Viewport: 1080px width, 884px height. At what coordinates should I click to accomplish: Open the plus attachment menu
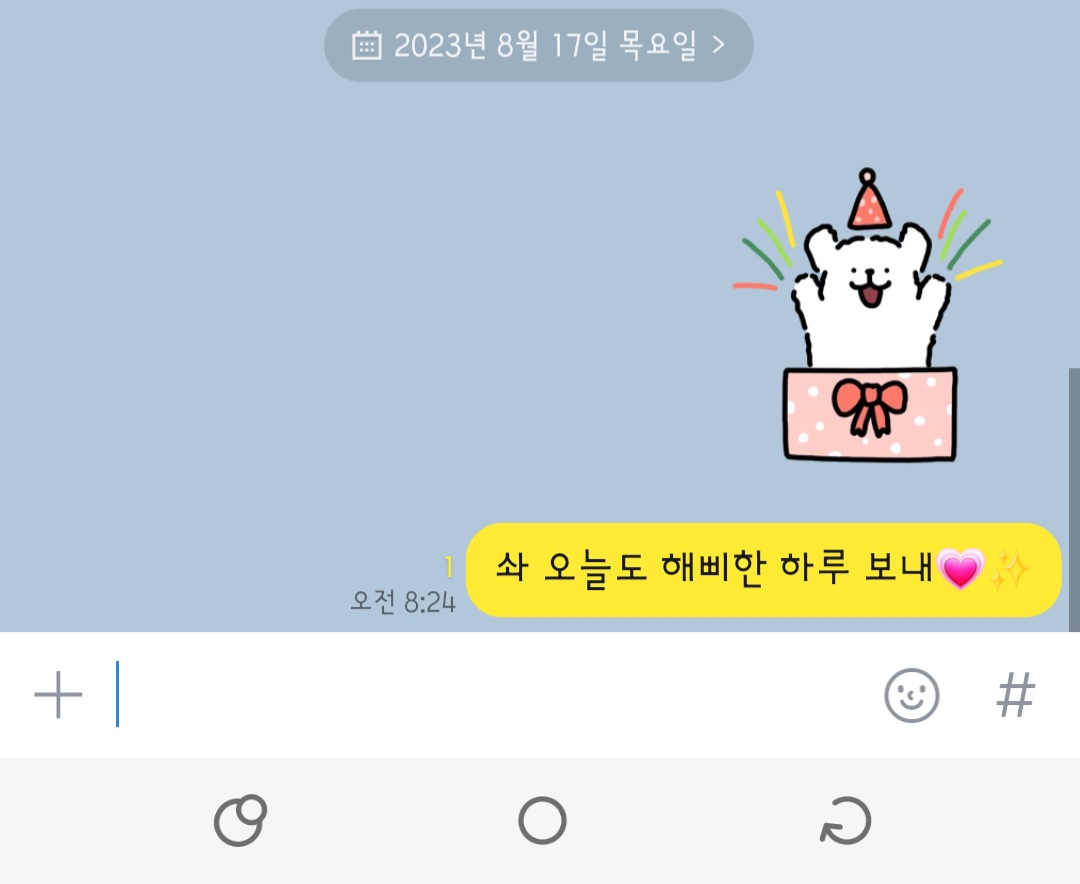tap(58, 695)
